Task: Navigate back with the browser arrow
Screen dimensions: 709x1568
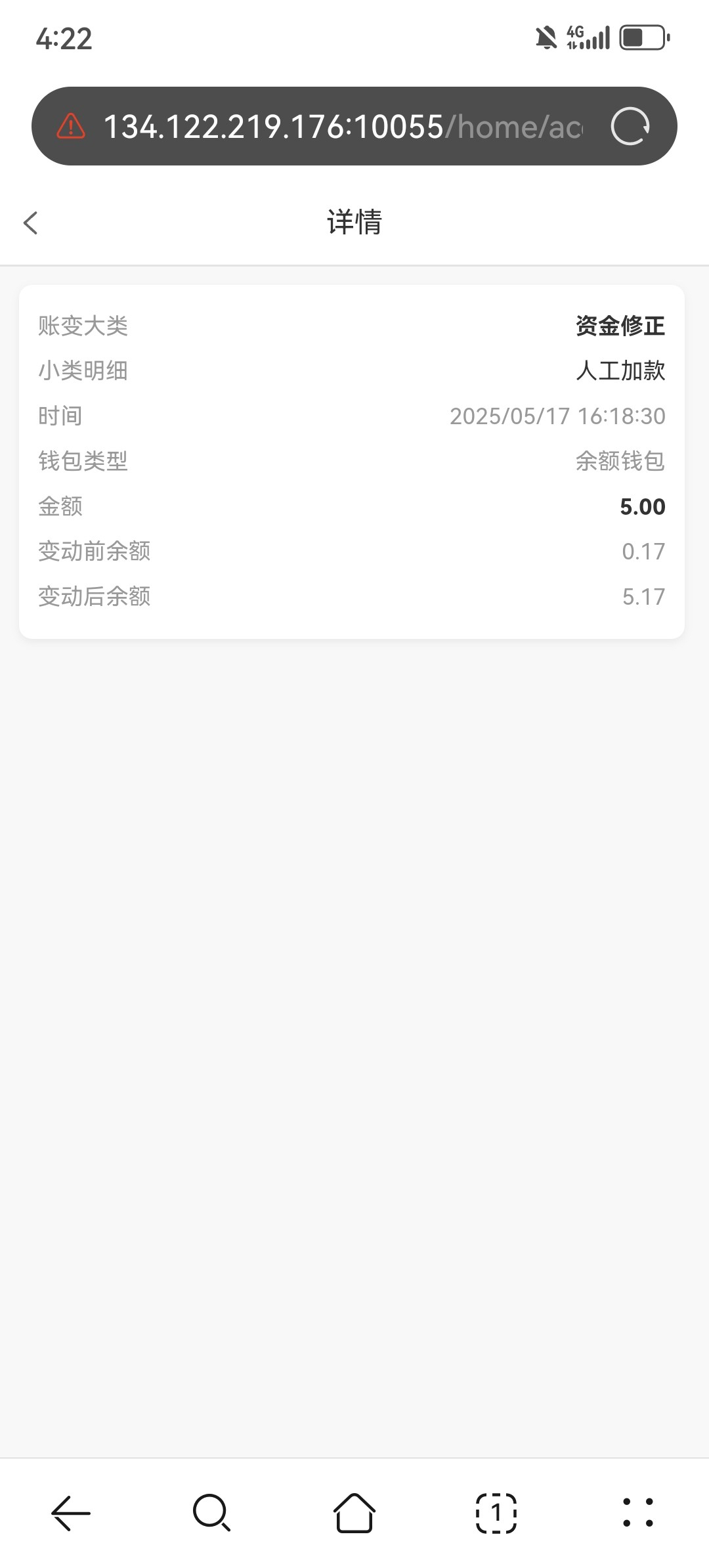Action: tap(71, 1513)
